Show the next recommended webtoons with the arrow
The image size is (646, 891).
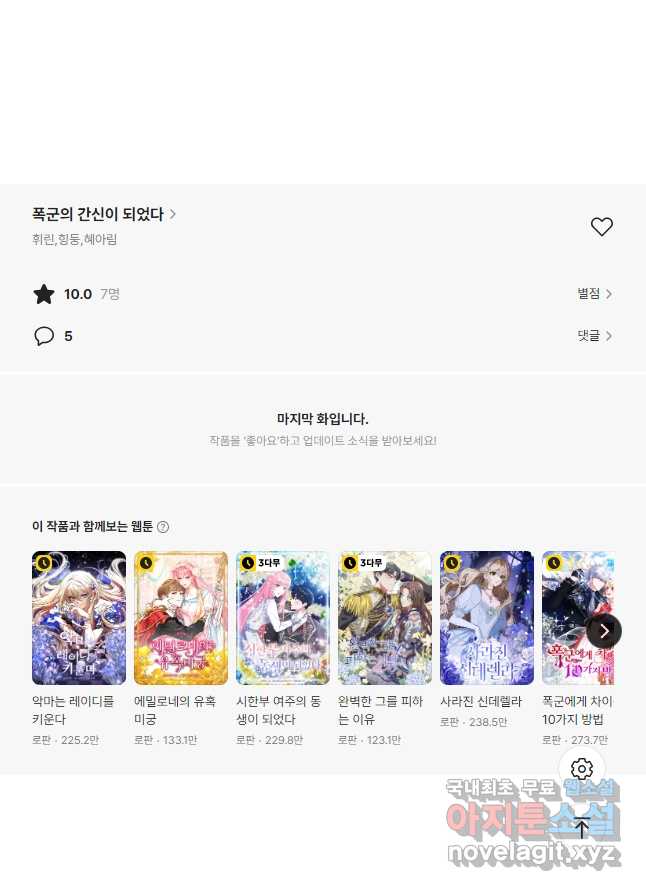pos(604,630)
